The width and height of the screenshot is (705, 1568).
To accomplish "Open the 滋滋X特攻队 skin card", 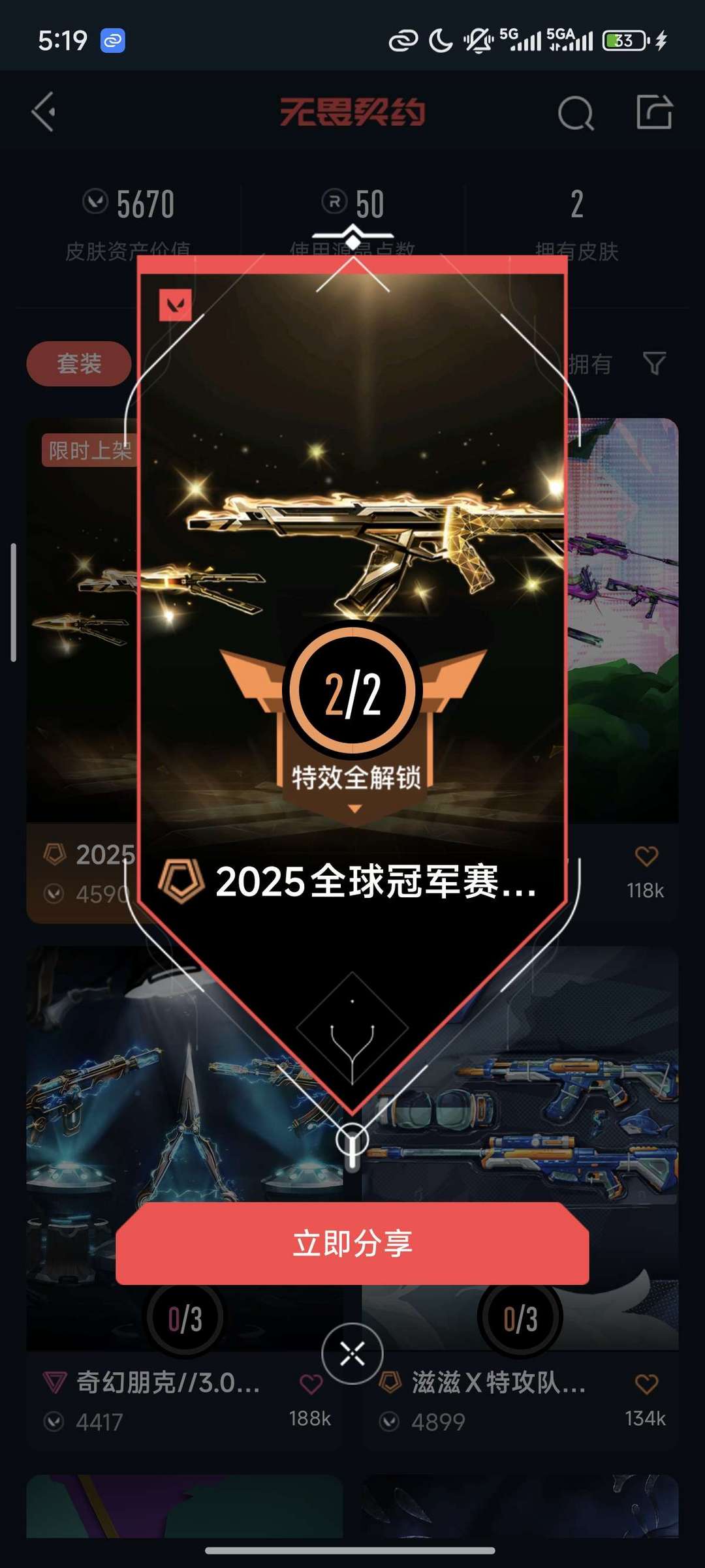I will pyautogui.click(x=520, y=1198).
